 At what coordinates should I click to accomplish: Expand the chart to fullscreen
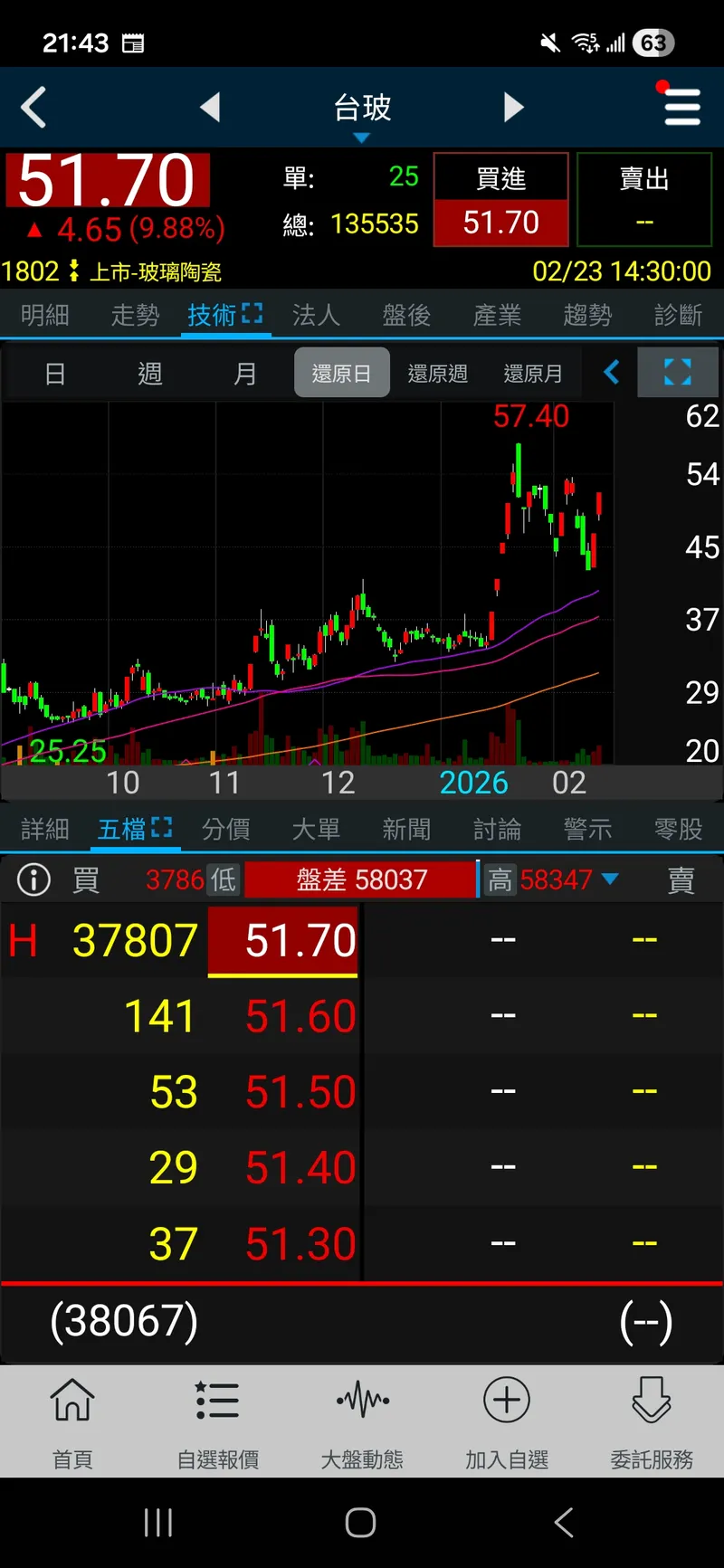[677, 373]
